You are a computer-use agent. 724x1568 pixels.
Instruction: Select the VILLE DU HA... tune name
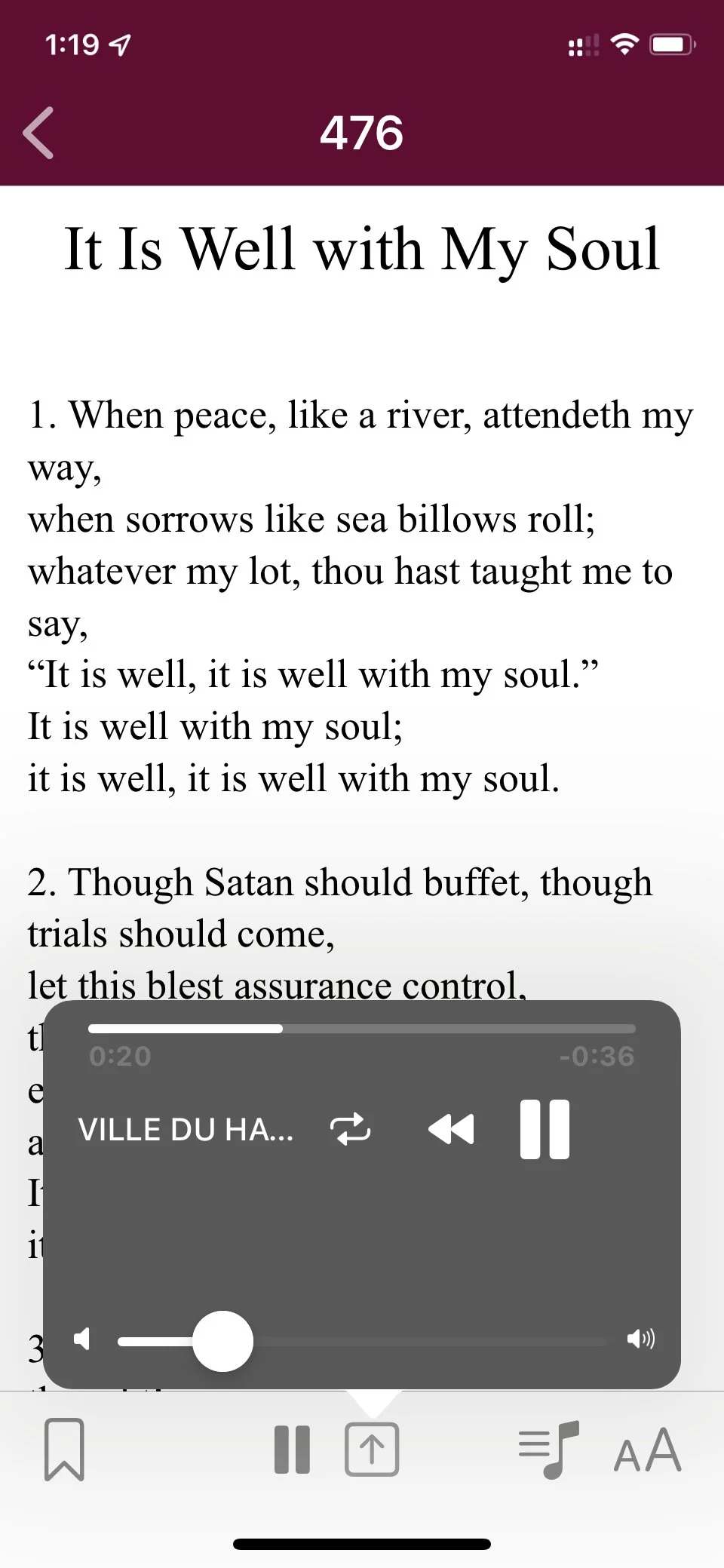(186, 1130)
